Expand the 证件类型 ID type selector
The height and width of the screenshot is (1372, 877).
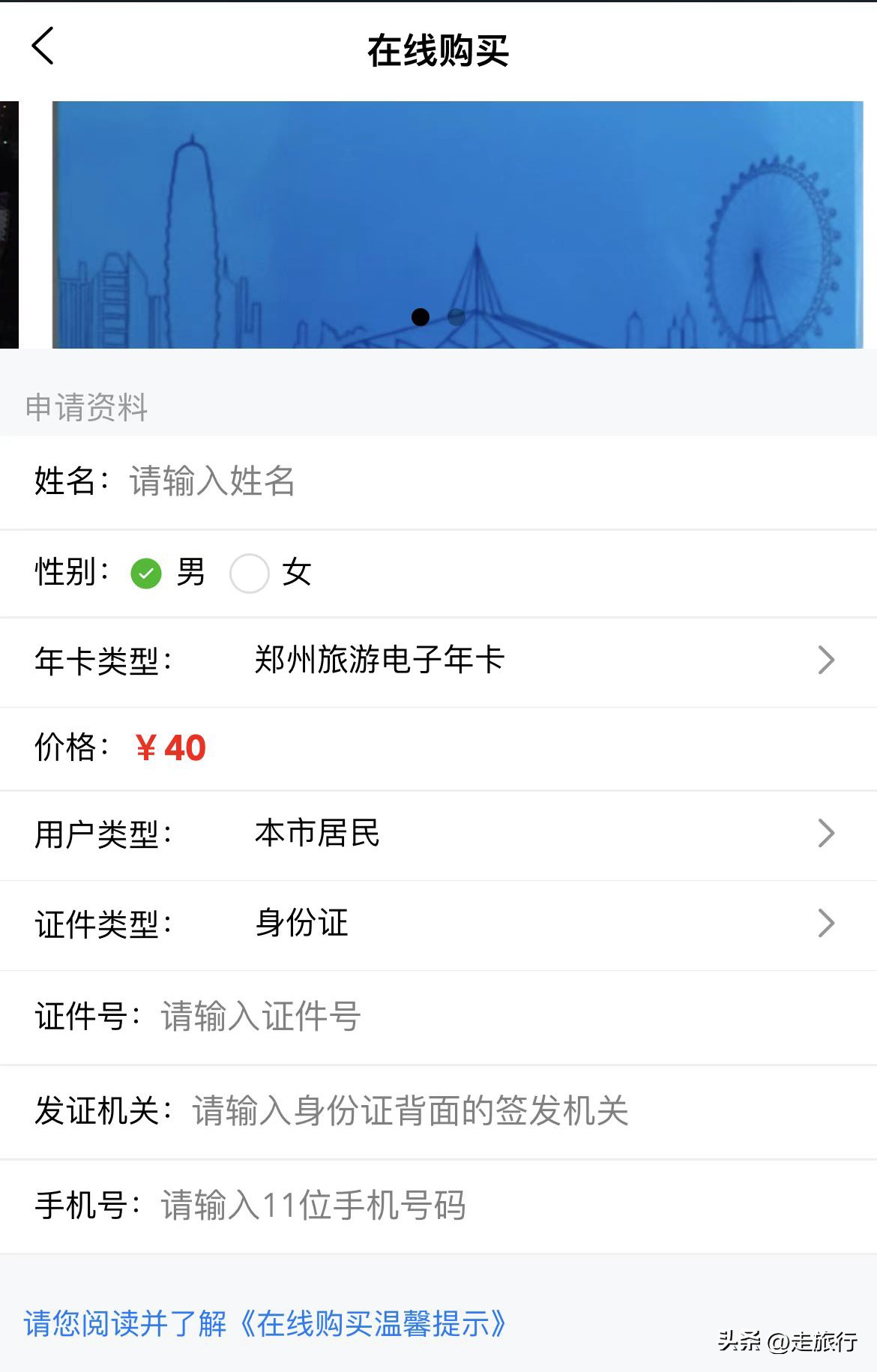point(827,924)
